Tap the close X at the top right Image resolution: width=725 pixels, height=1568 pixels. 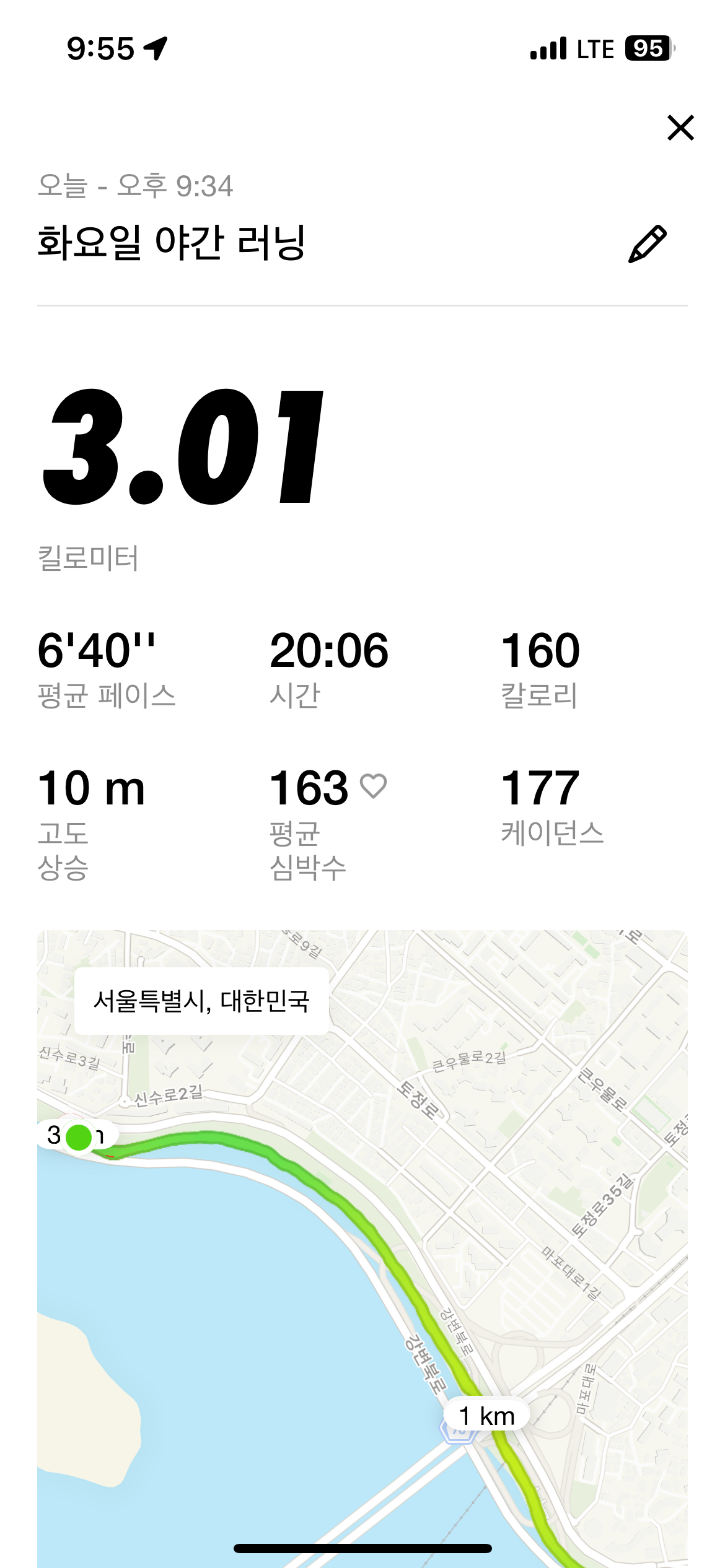pos(682,127)
